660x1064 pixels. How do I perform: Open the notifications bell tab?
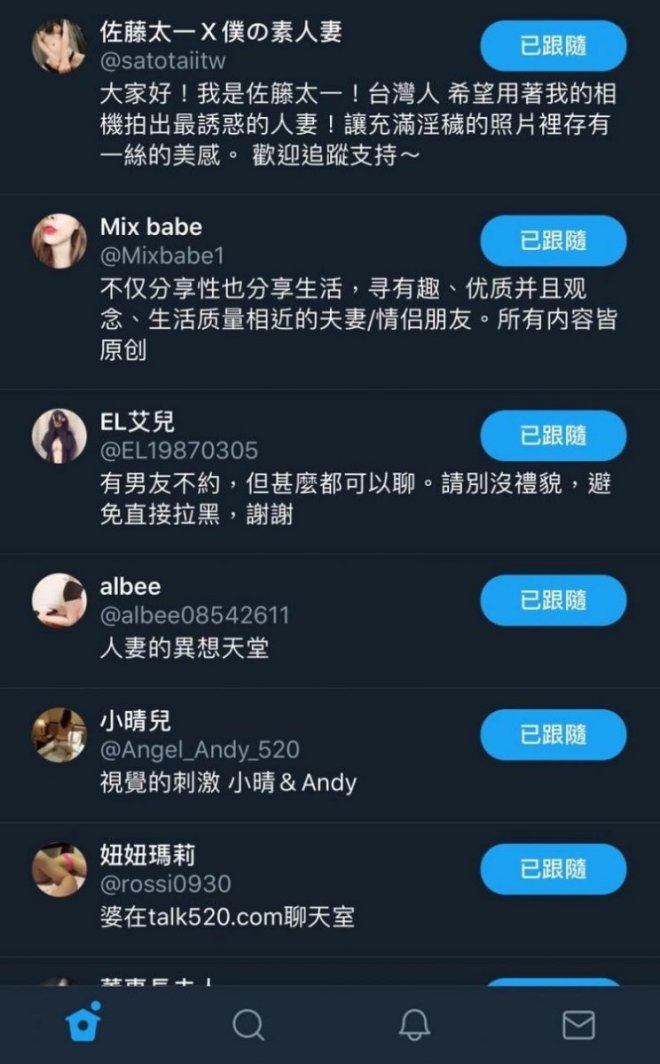[x=414, y=1024]
